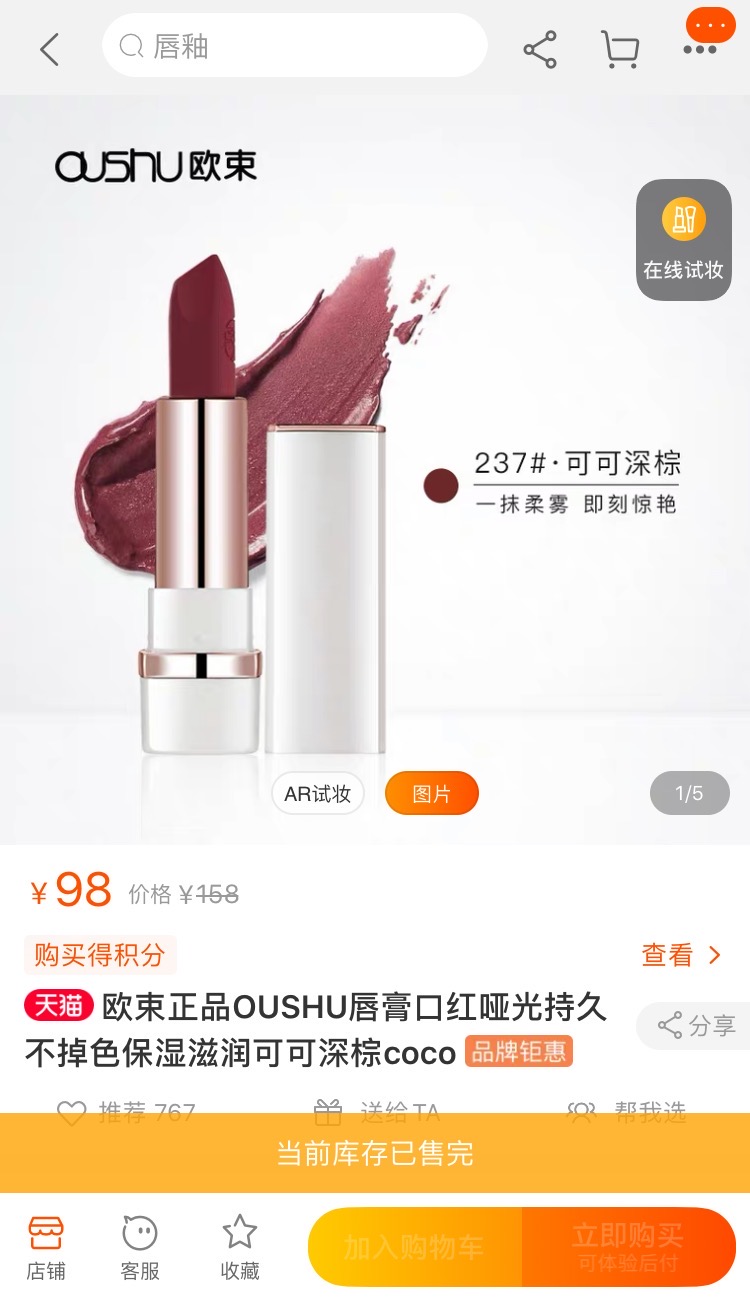Viewport: 750px width, 1301px height.
Task: Select the 图片 tab
Action: [x=432, y=794]
